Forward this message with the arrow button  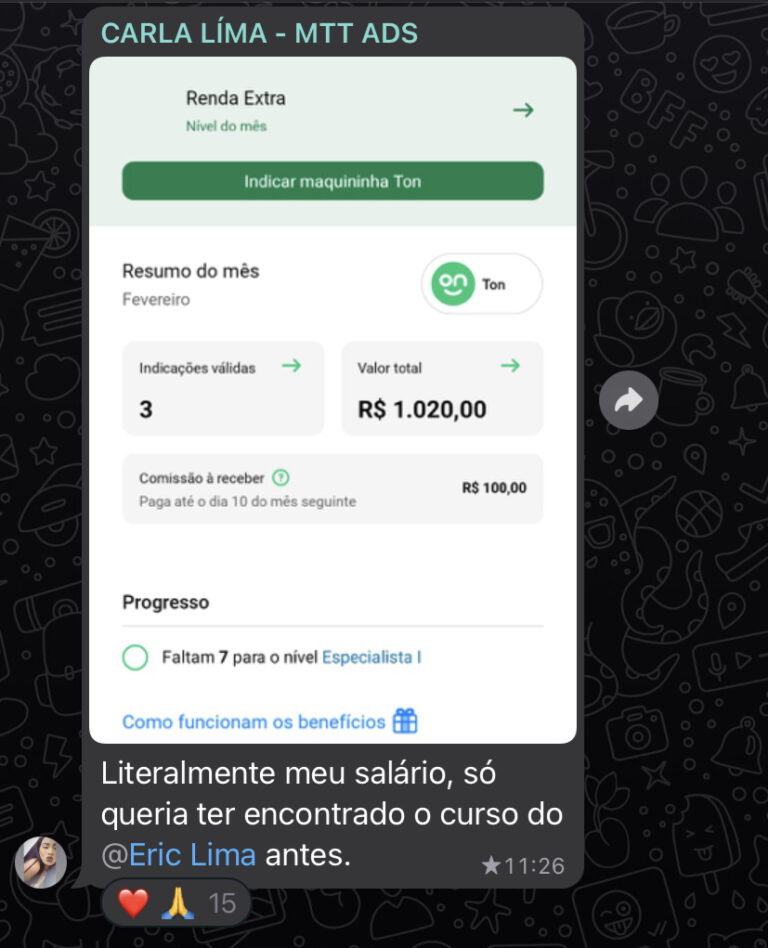pyautogui.click(x=628, y=401)
